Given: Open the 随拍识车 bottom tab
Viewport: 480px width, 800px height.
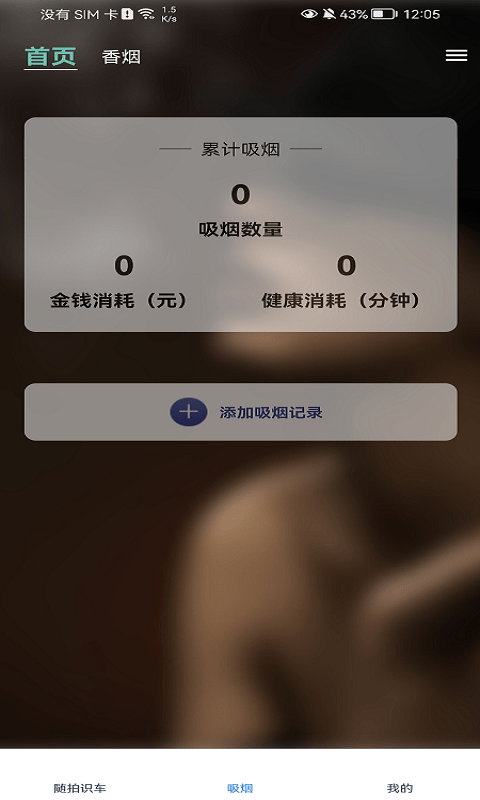Looking at the screenshot, I should [80, 788].
